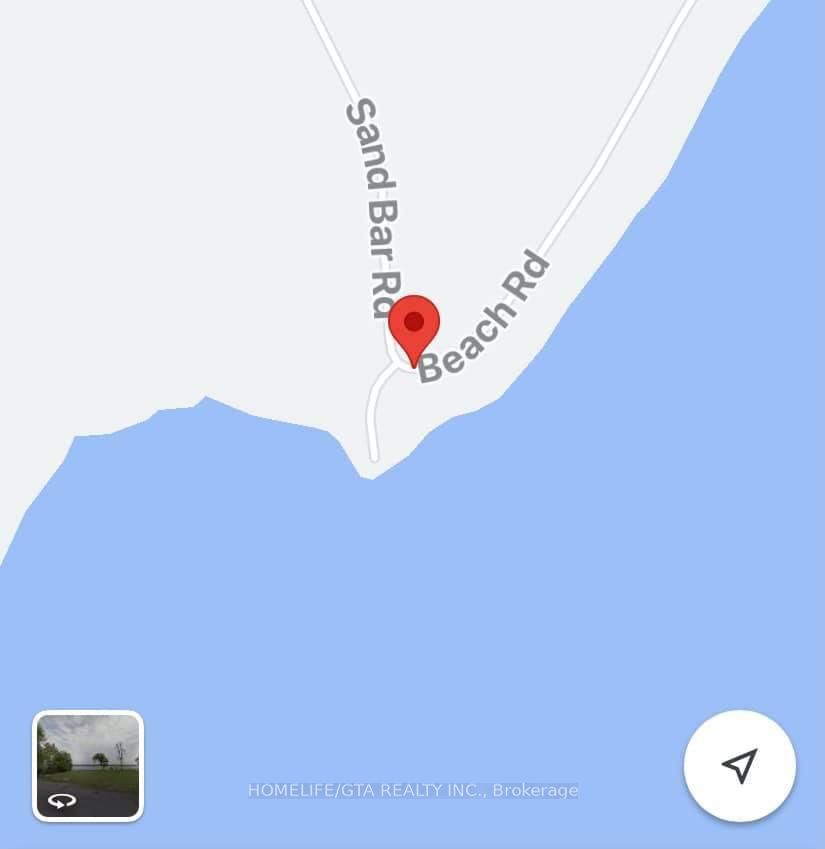Viewport: 825px width, 849px height.
Task: Open the Street View preview thumbnail
Action: tap(88, 766)
